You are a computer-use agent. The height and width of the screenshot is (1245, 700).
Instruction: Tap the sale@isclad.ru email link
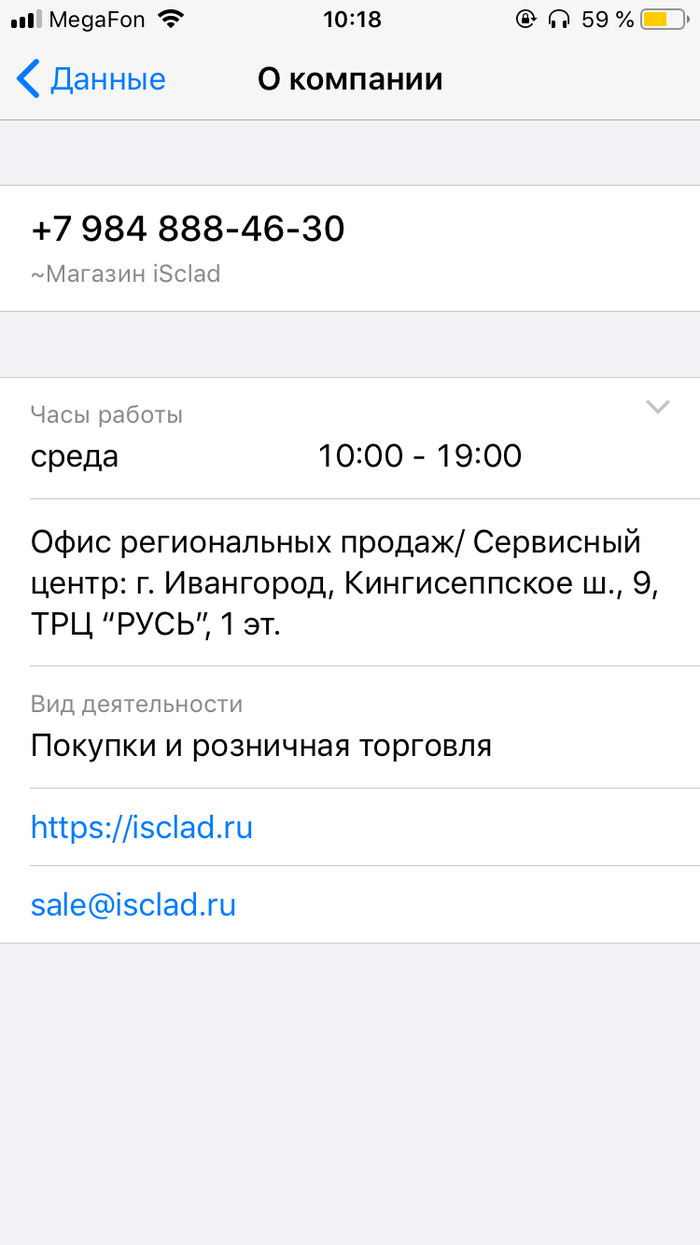[x=134, y=905]
